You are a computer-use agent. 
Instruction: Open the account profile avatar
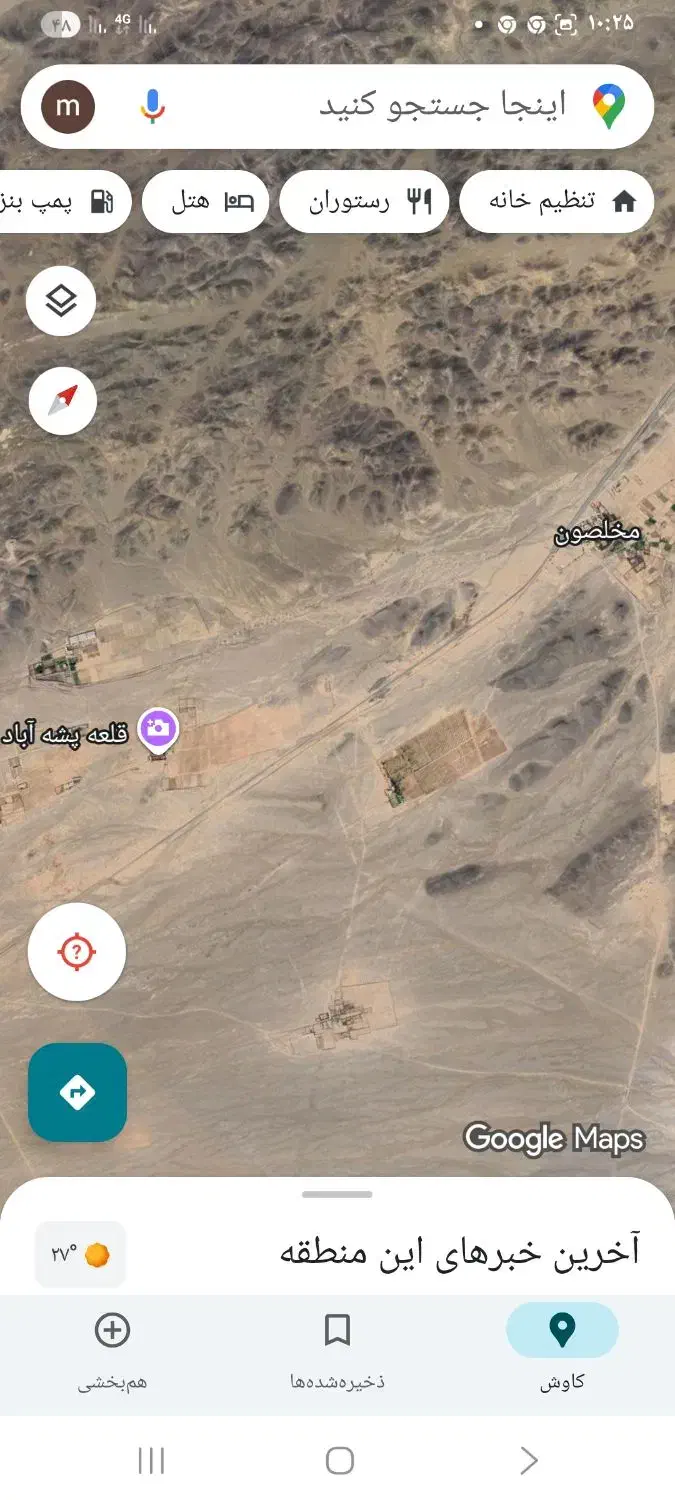click(68, 106)
